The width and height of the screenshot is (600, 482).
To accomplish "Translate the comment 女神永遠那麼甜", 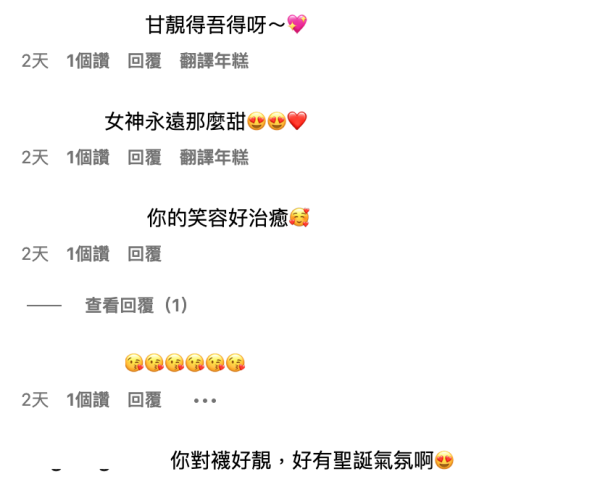I will tap(214, 157).
